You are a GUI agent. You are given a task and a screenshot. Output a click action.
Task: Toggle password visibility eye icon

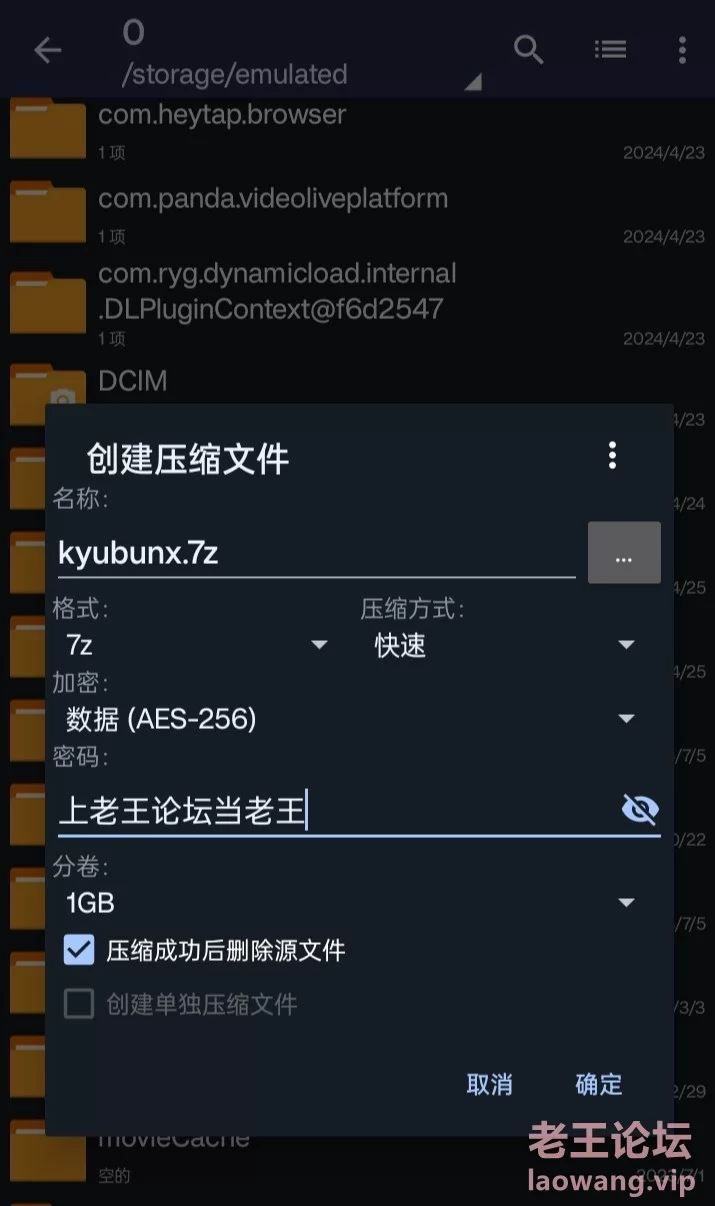[640, 810]
